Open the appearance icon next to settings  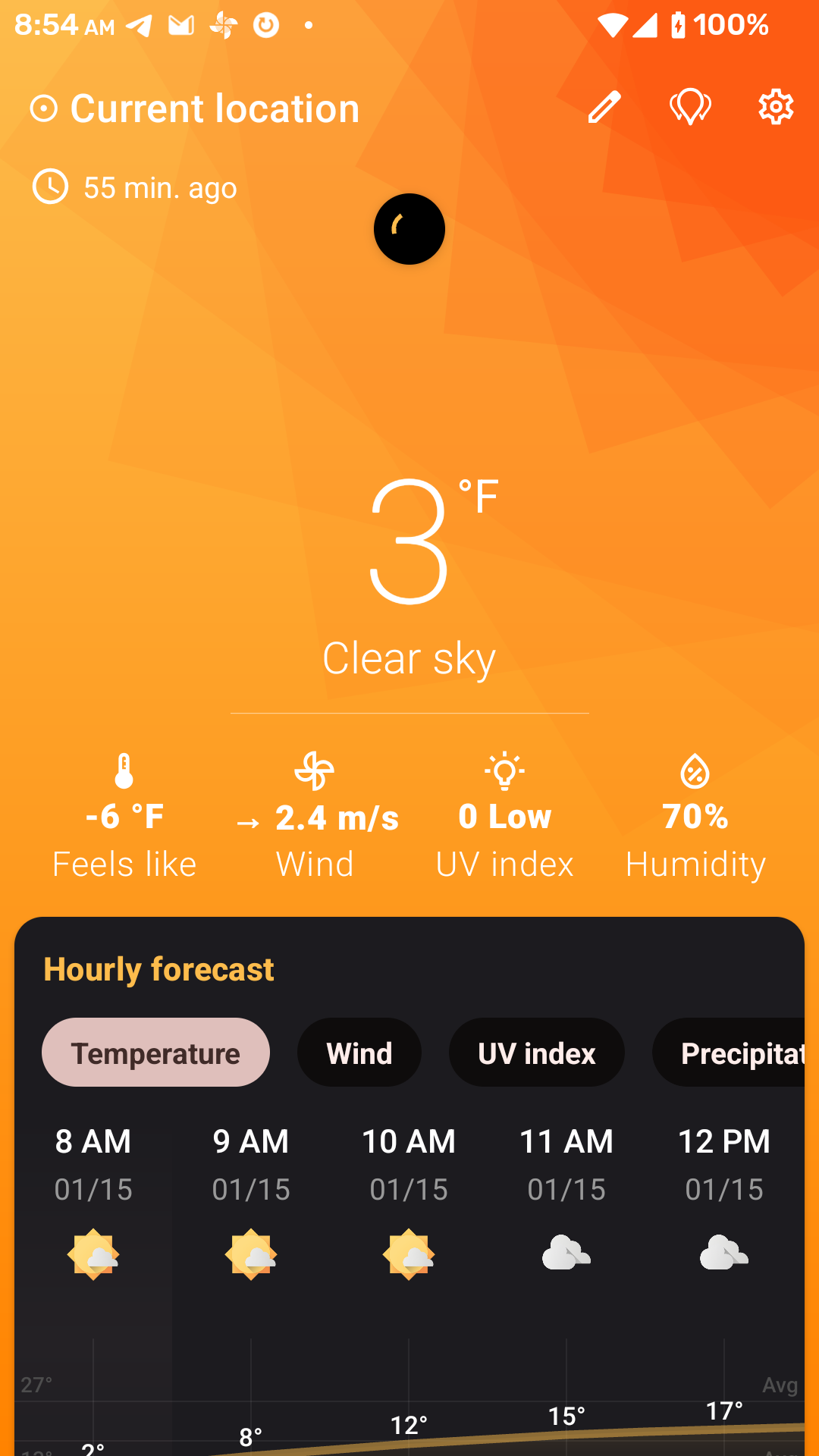click(x=690, y=107)
